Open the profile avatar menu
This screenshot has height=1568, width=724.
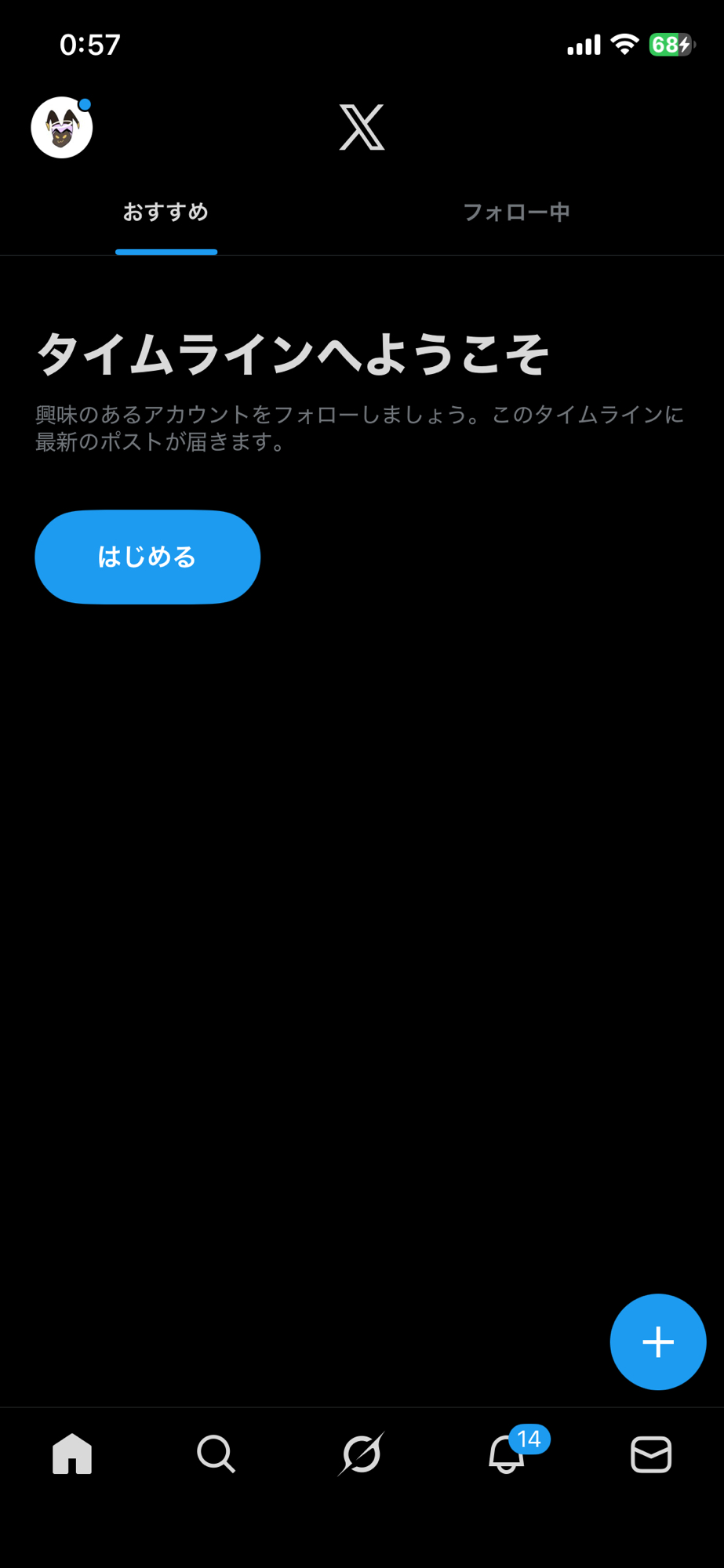coord(62,127)
